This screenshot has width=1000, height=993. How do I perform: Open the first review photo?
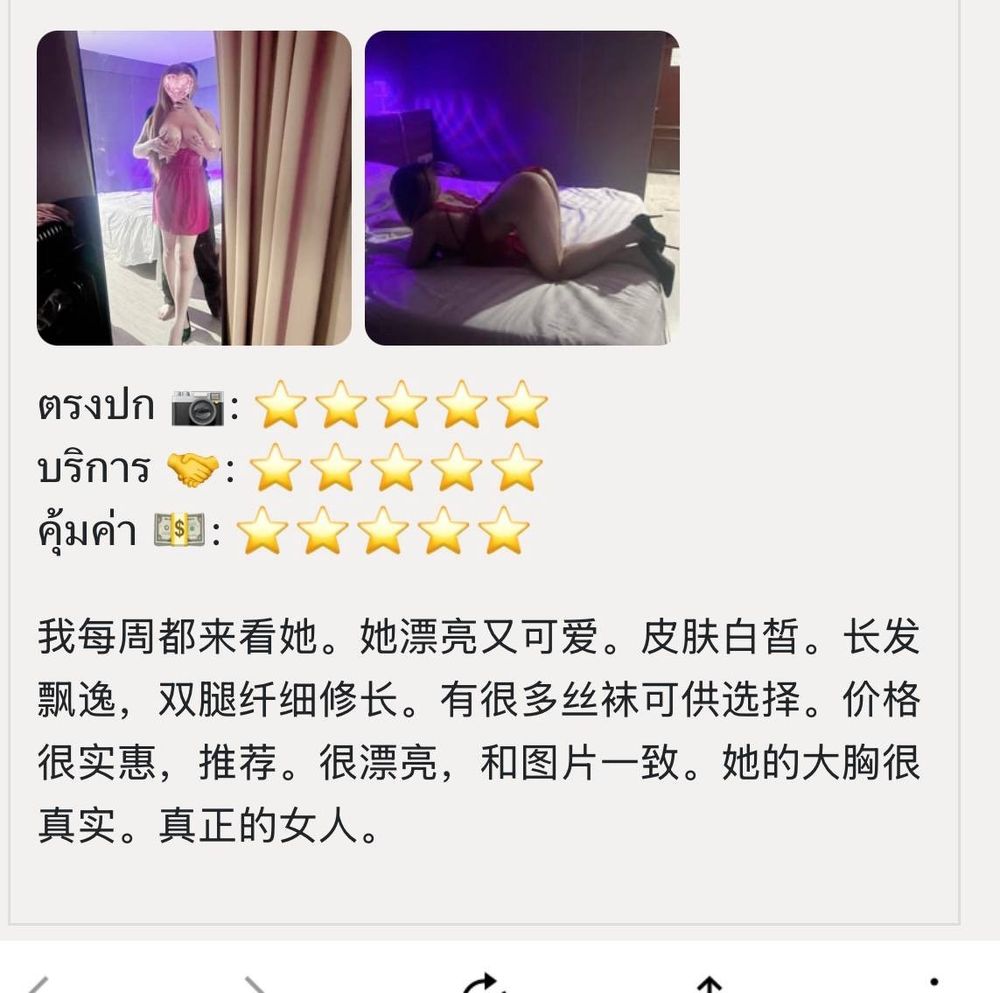click(x=194, y=188)
